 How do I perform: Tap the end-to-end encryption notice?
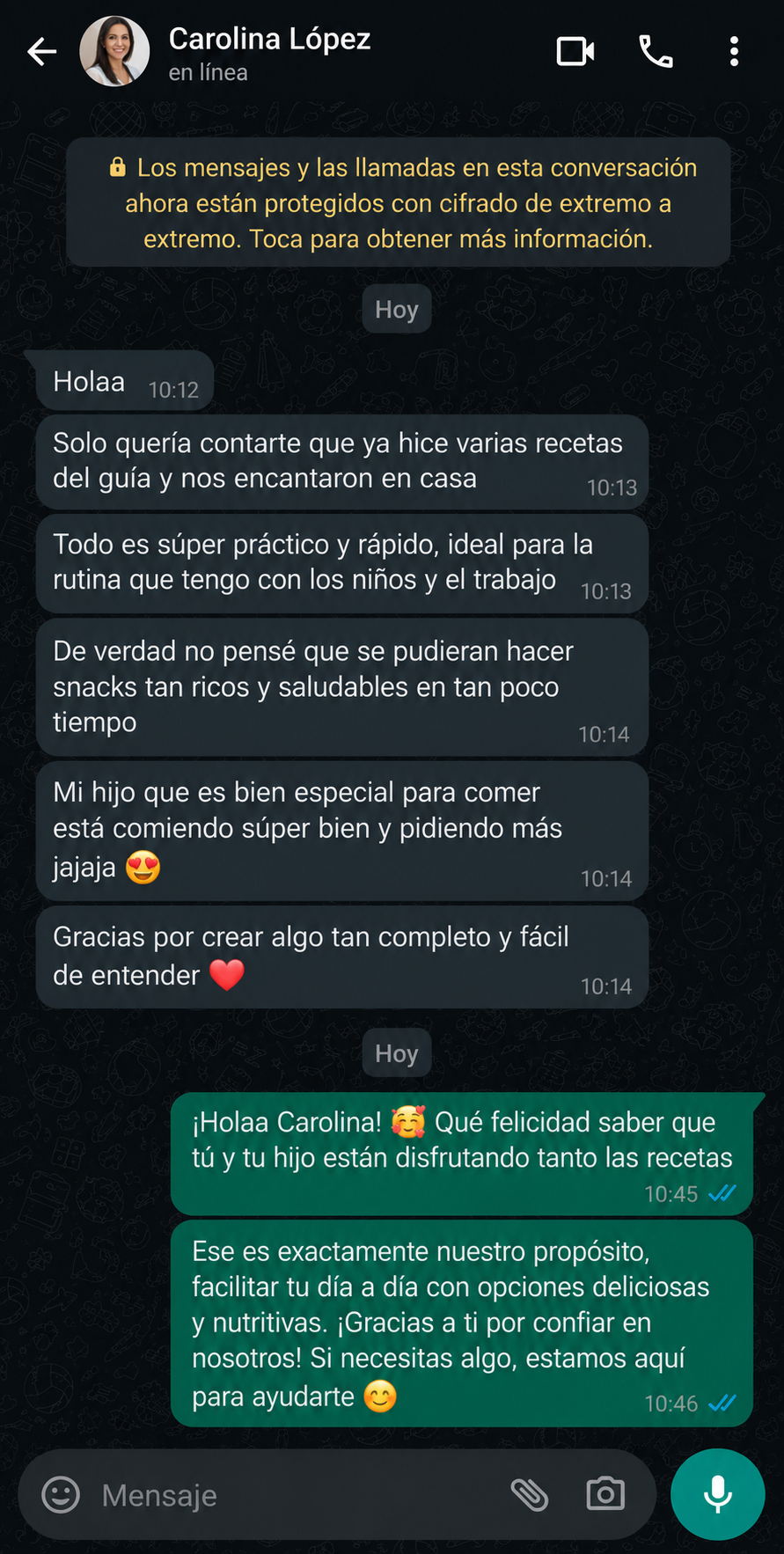pos(399,202)
